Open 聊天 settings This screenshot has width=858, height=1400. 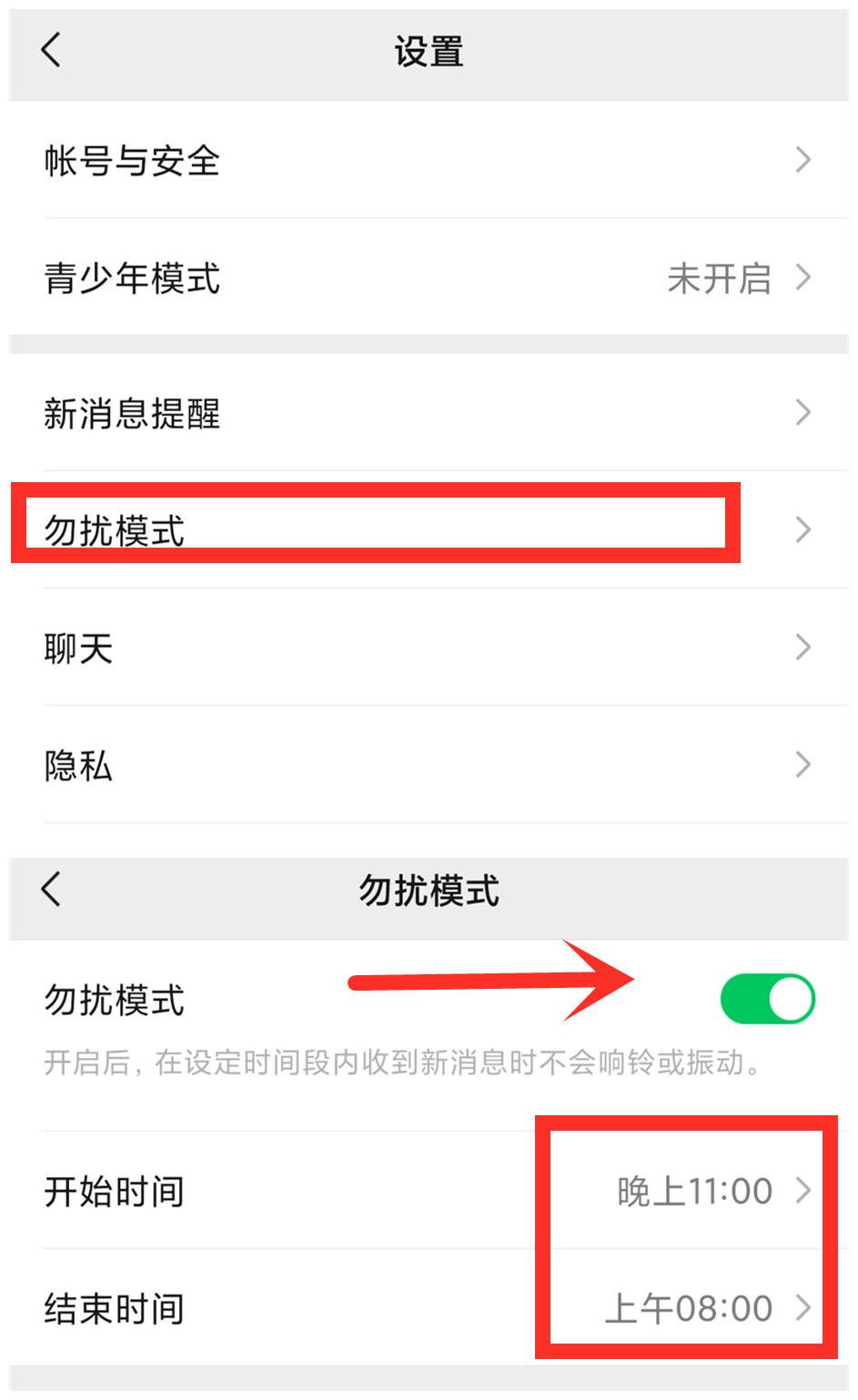pyautogui.click(x=429, y=648)
